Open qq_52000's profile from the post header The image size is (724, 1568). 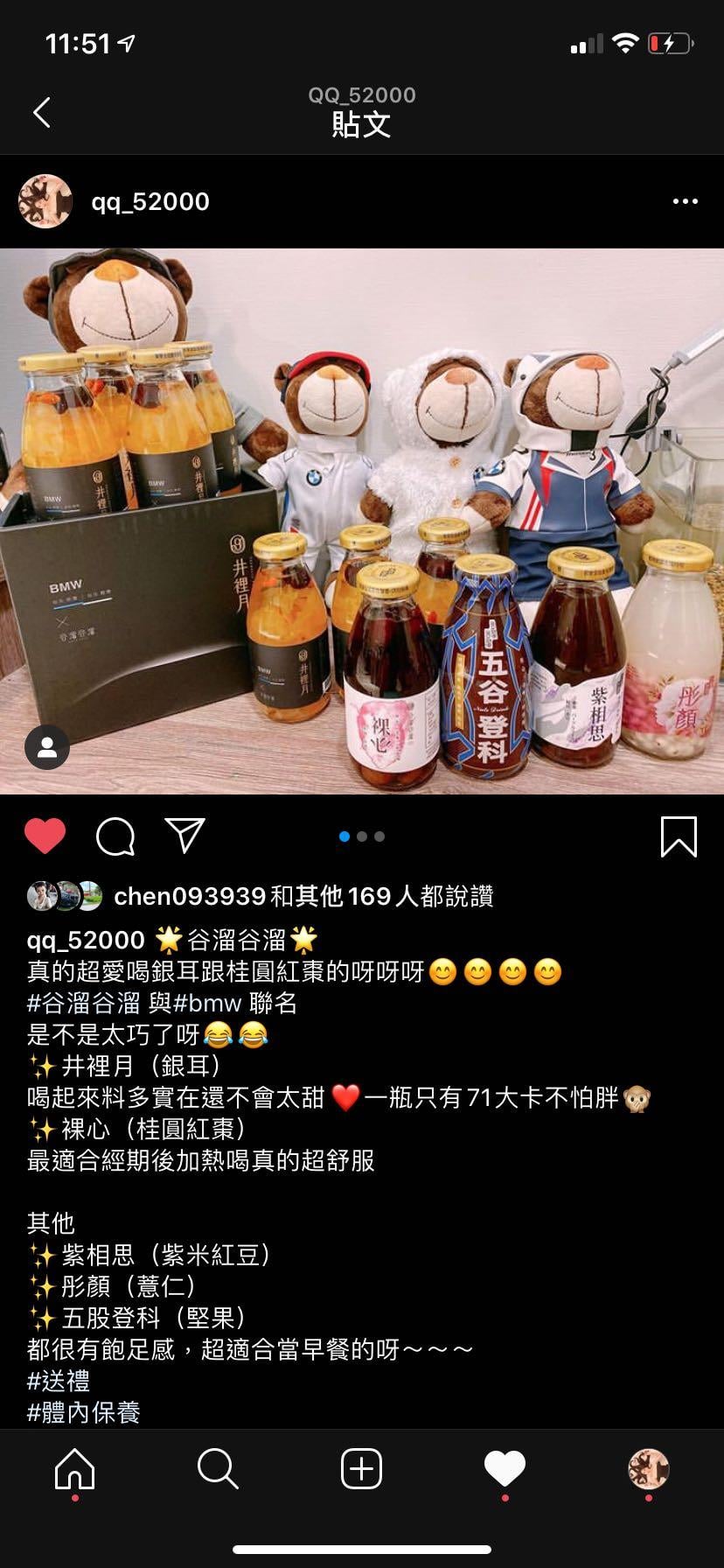[150, 201]
